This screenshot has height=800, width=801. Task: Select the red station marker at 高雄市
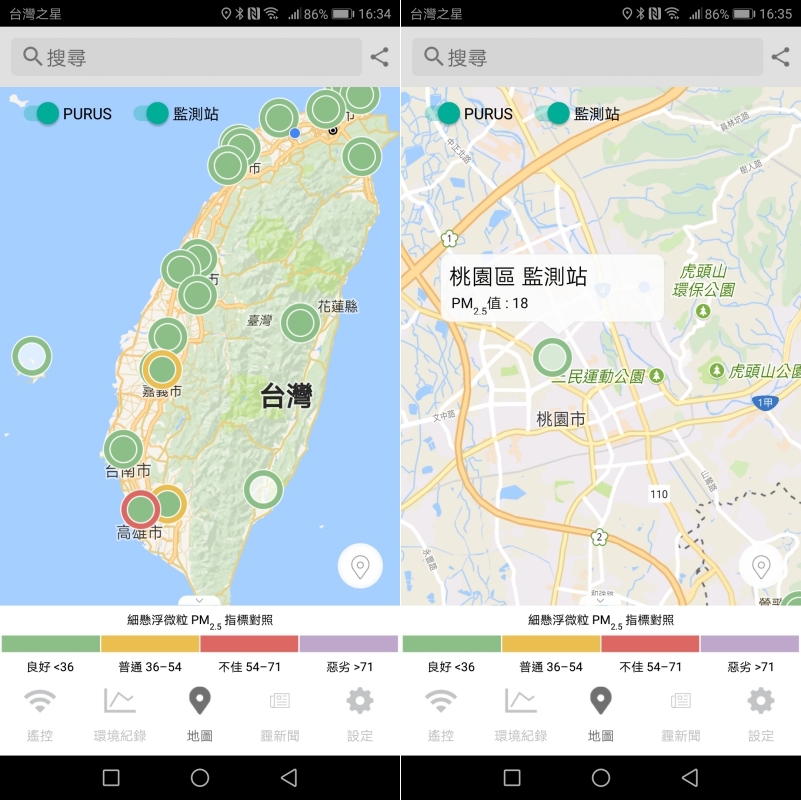tap(140, 510)
